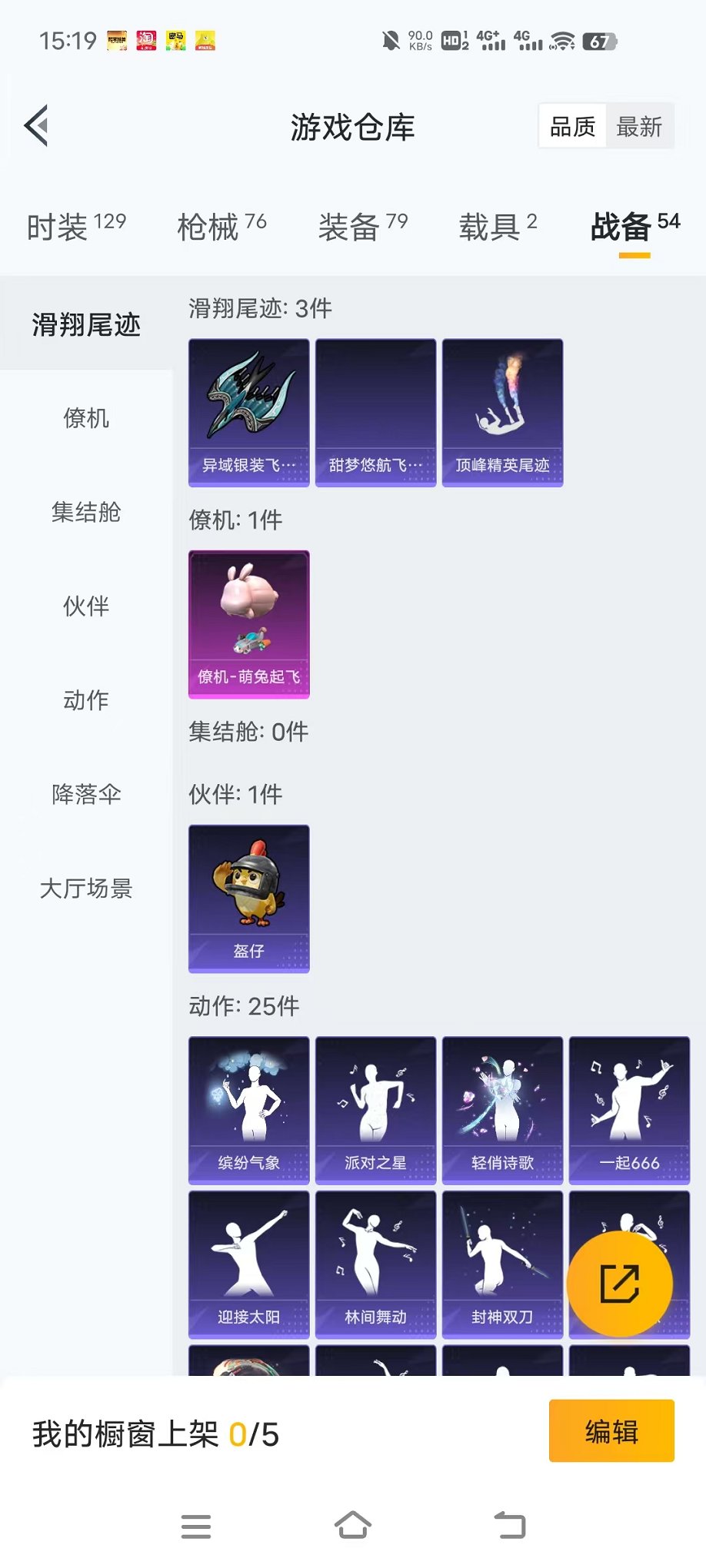This screenshot has width=706, height=1568.
Task: Tap the back arrow to exit 游戏仓库
Action: click(36, 125)
